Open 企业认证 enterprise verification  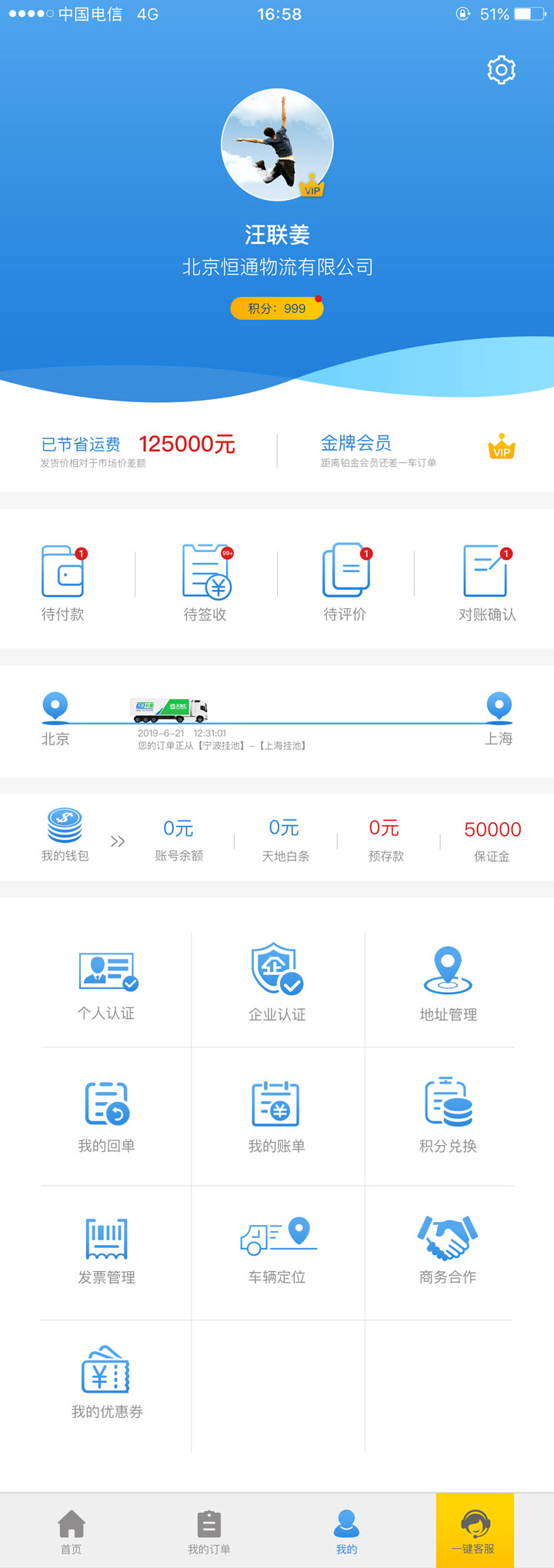(277, 984)
